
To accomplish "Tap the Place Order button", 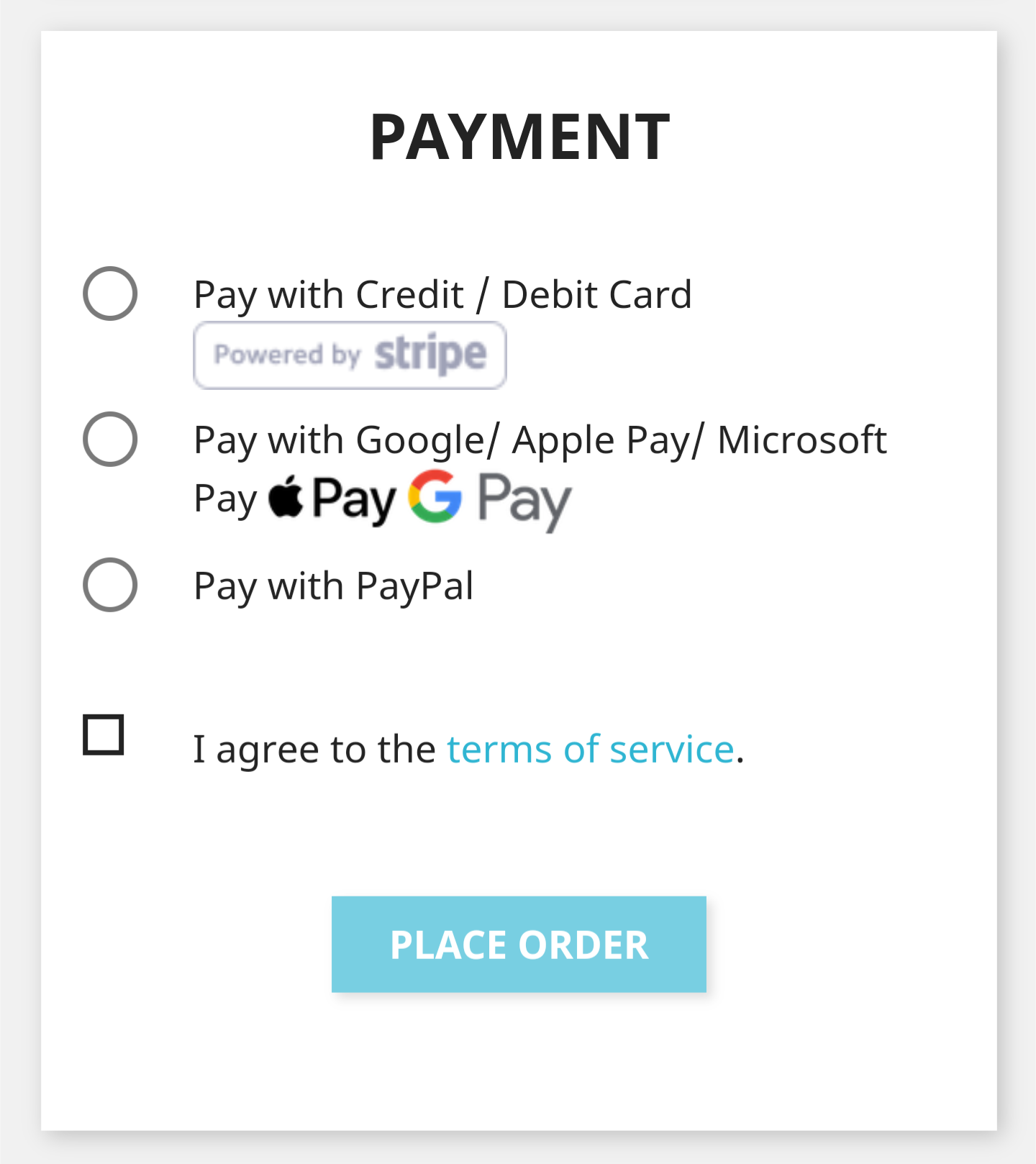I will [x=519, y=944].
